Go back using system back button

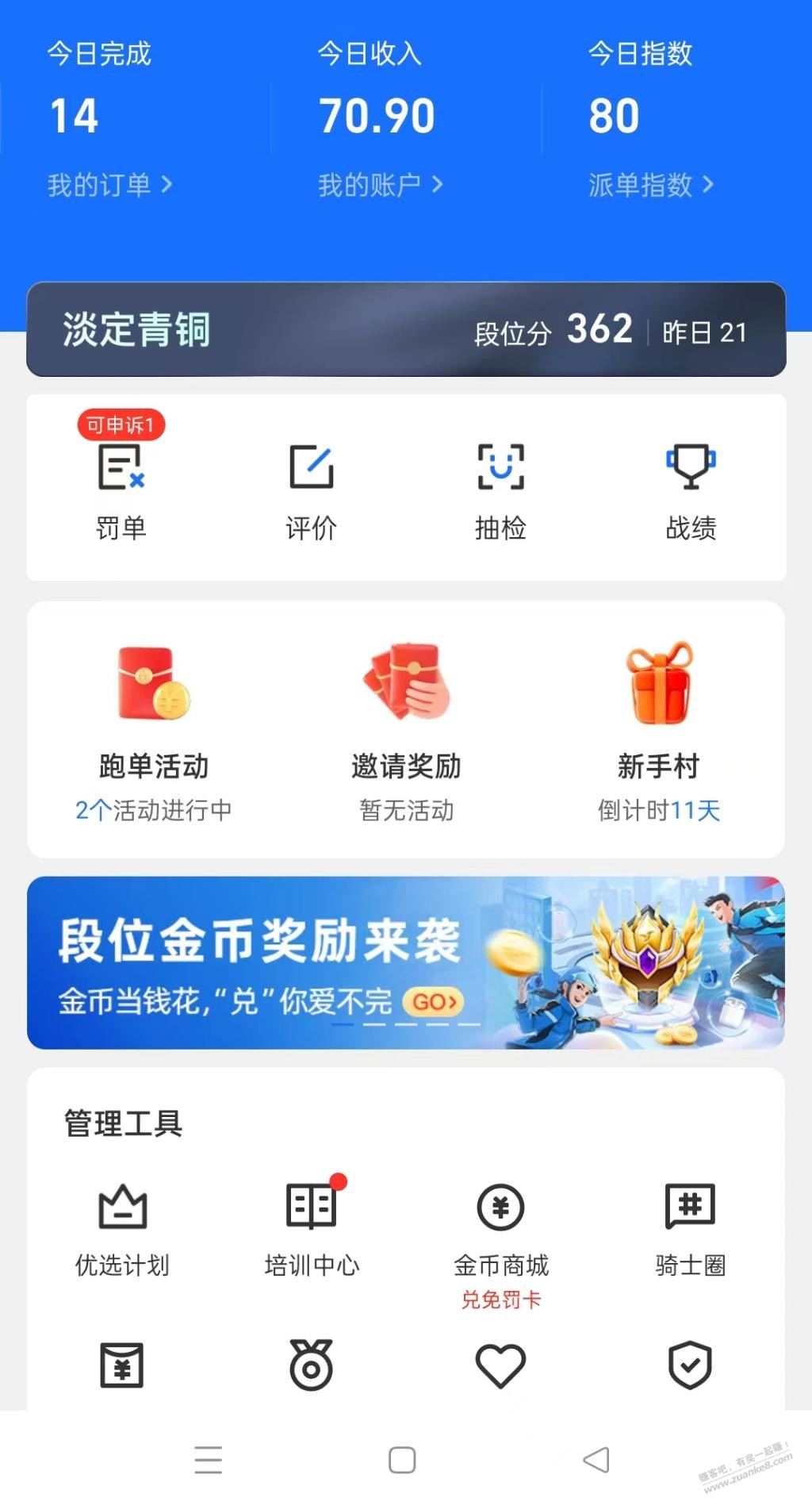click(x=596, y=1460)
